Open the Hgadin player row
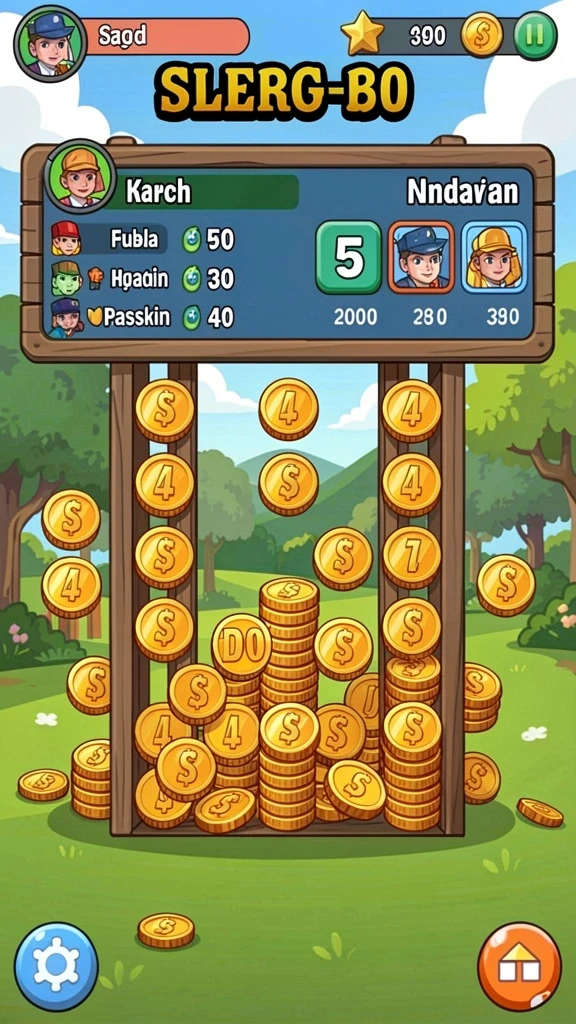Screen dimensions: 576x1024 pos(143,279)
